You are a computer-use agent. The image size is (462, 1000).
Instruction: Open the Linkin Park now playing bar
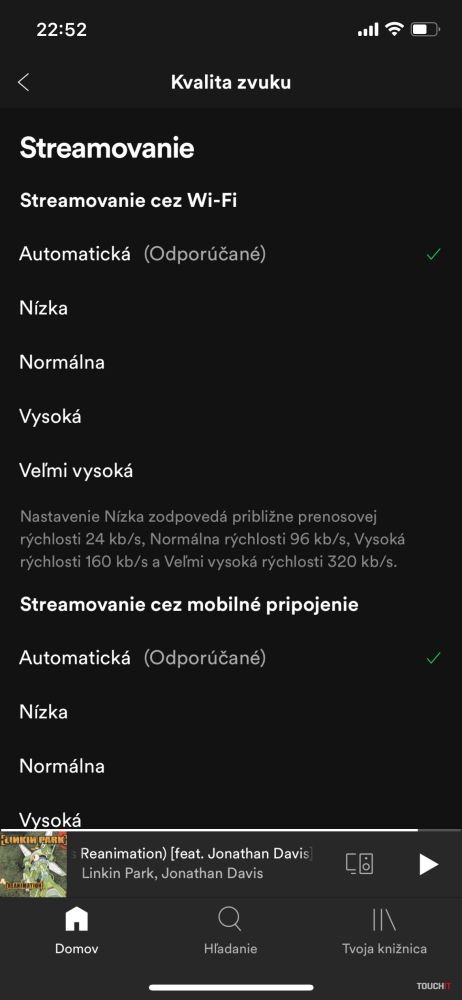click(x=197, y=864)
